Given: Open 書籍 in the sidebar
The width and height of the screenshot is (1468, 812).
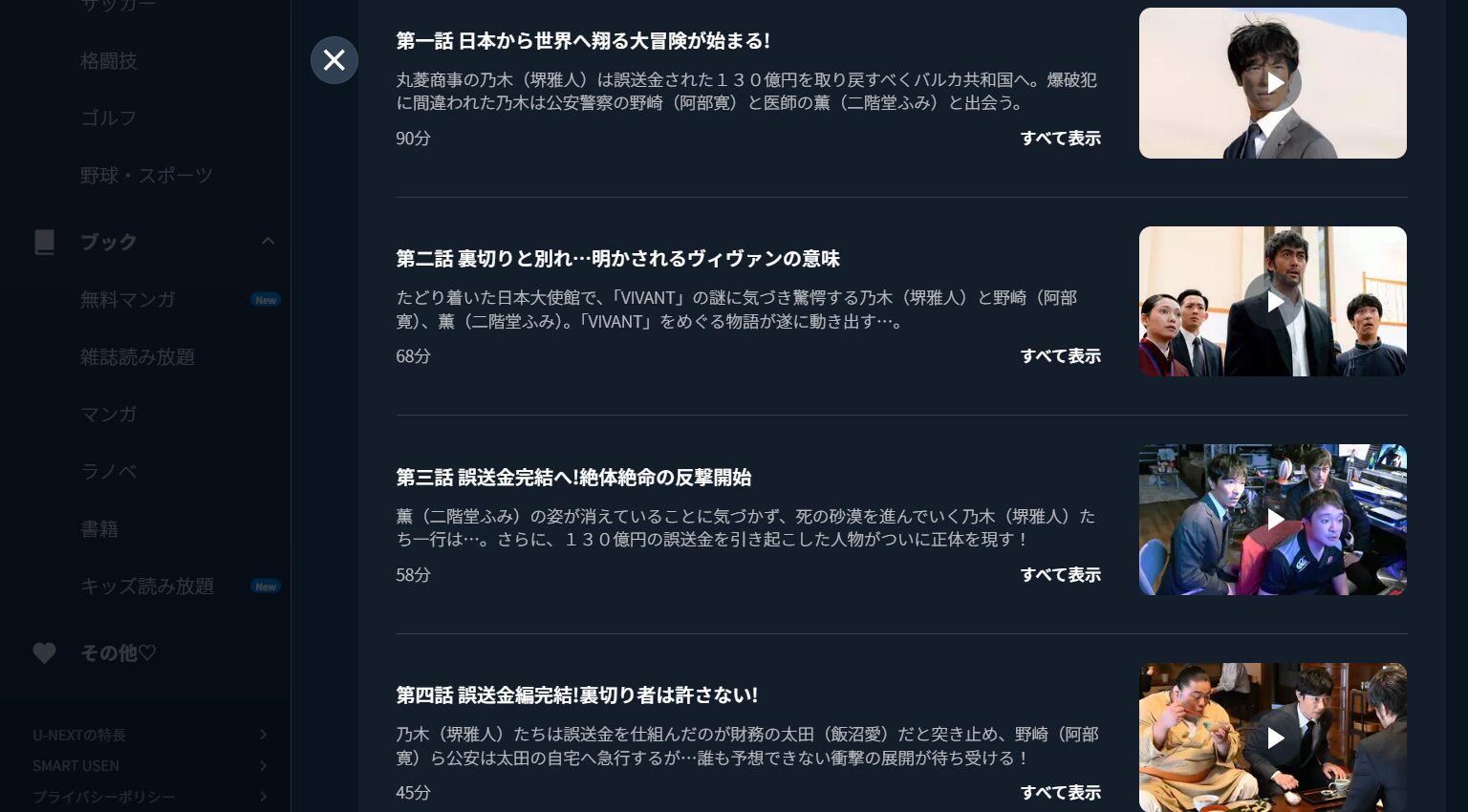Looking at the screenshot, I should (x=99, y=529).
